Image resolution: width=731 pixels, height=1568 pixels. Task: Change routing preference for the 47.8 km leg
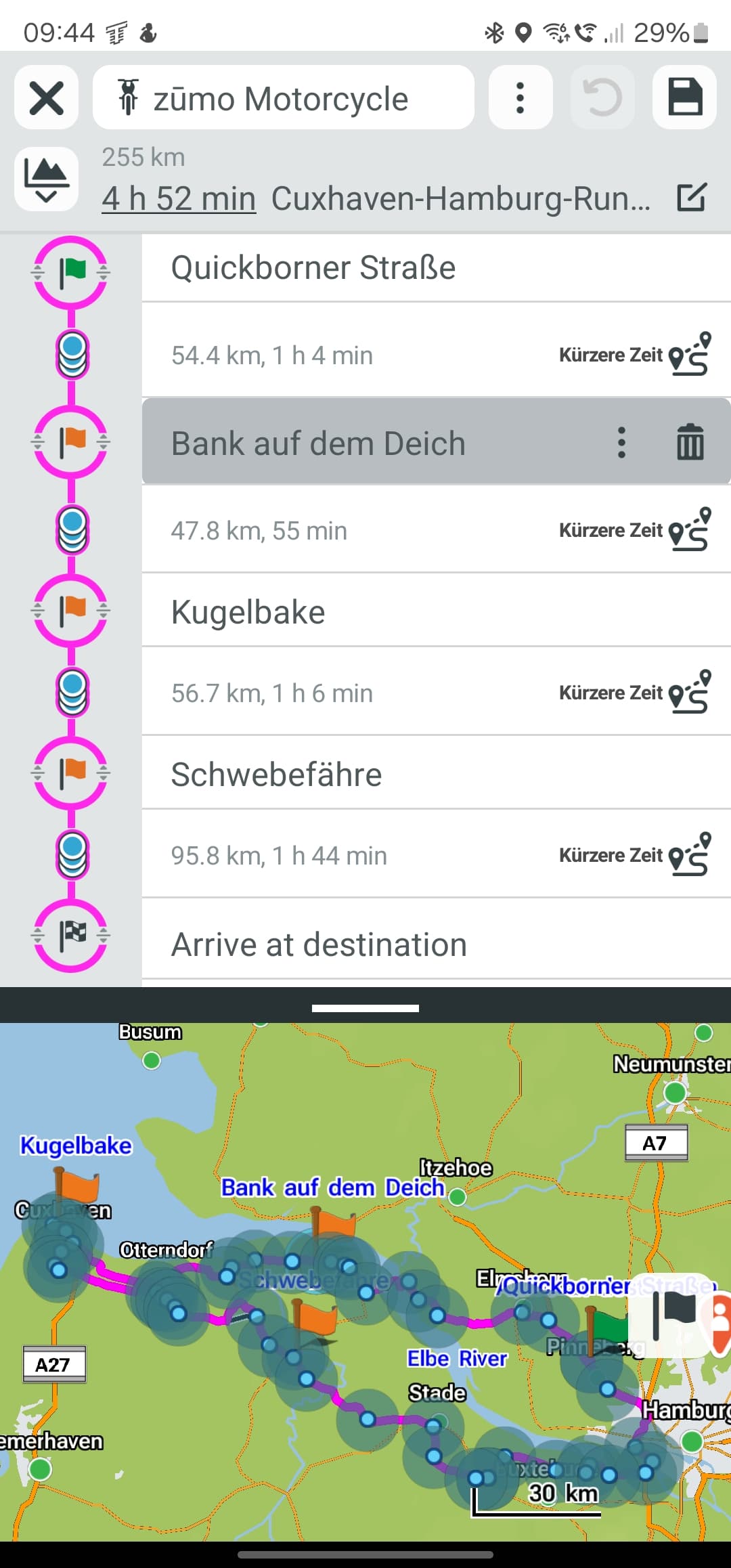[635, 530]
